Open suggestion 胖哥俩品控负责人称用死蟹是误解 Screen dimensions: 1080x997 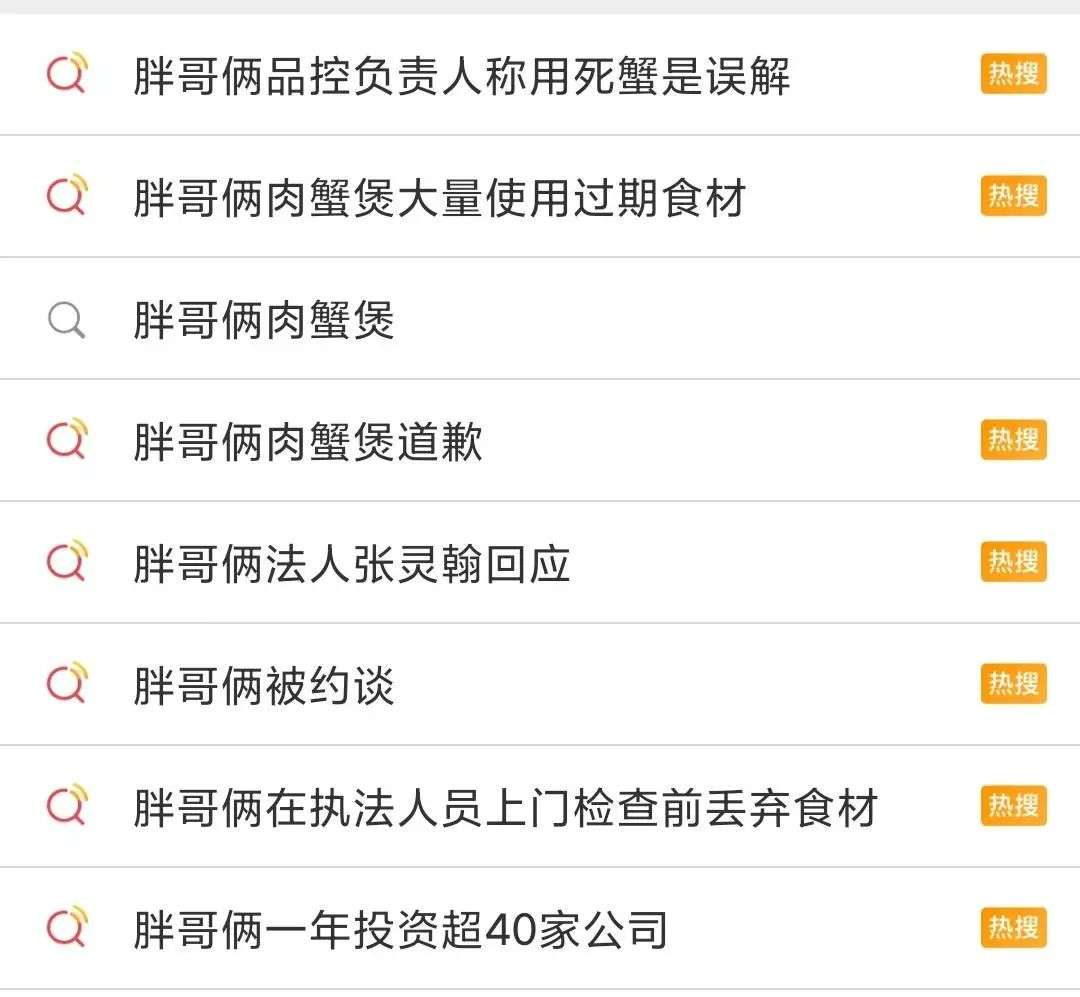[x=461, y=76]
